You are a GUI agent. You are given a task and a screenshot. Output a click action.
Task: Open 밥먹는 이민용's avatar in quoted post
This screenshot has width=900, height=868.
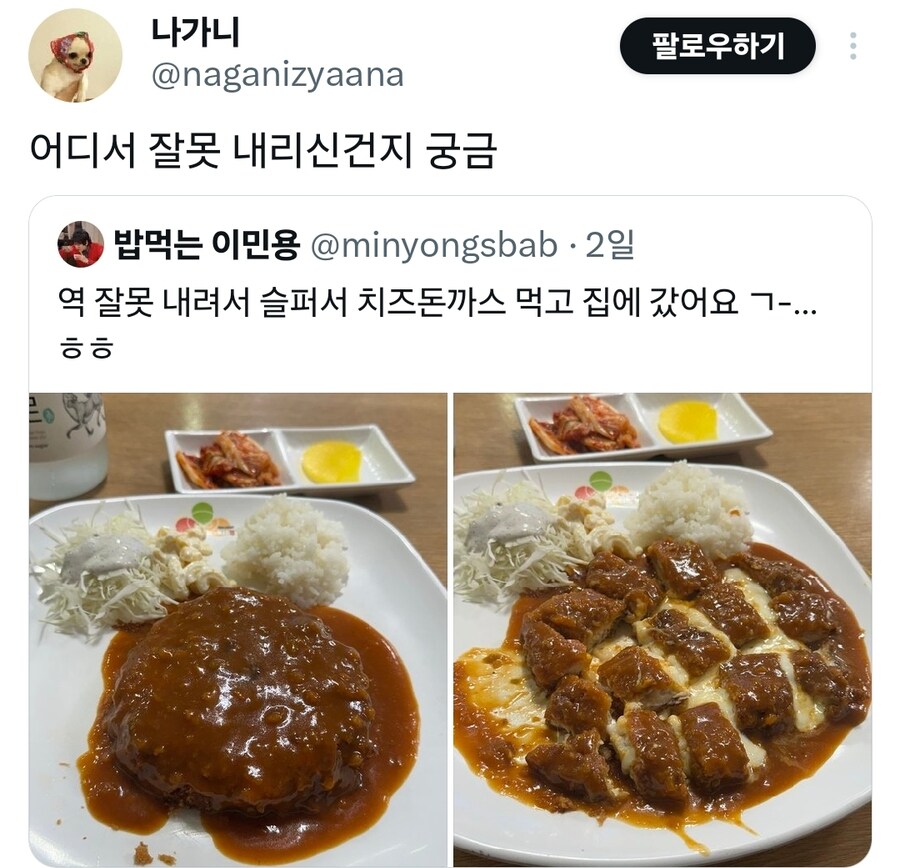(81, 245)
